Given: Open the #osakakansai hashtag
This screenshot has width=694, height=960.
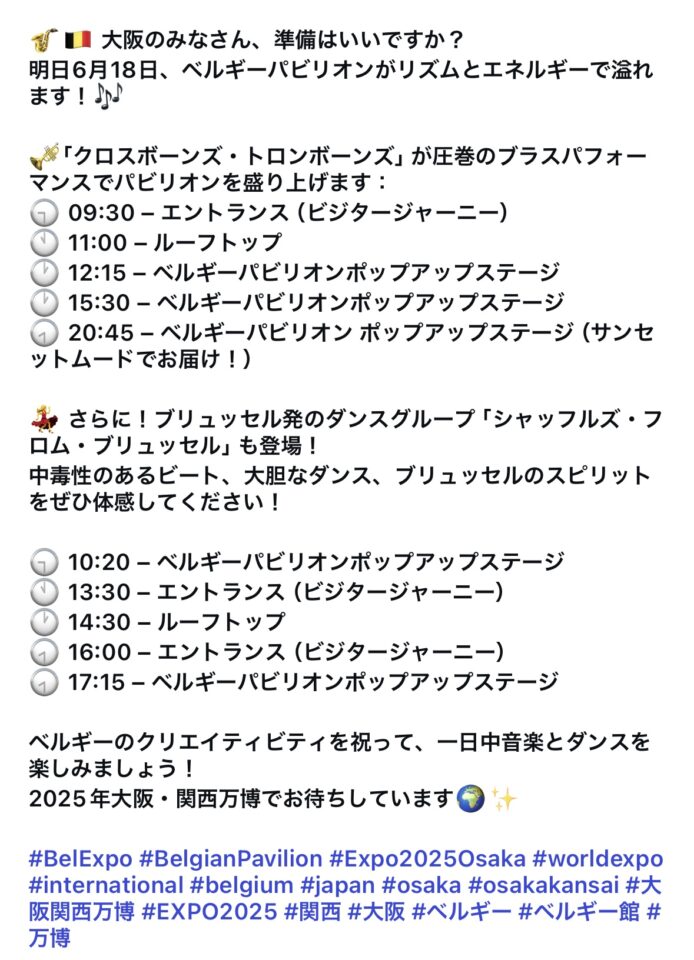Looking at the screenshot, I should 541,885.
